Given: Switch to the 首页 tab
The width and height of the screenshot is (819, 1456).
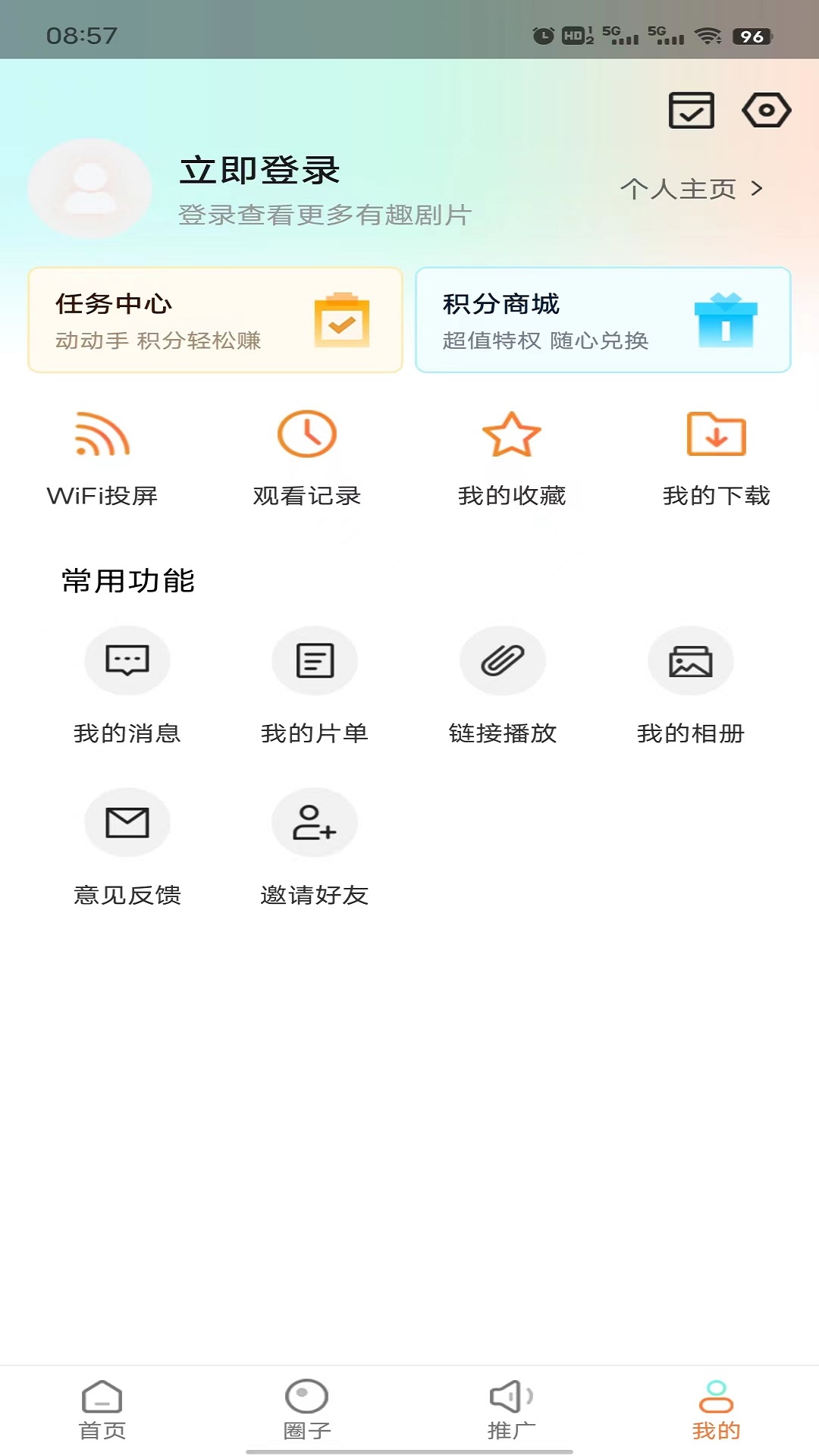Looking at the screenshot, I should pyautogui.click(x=102, y=1410).
